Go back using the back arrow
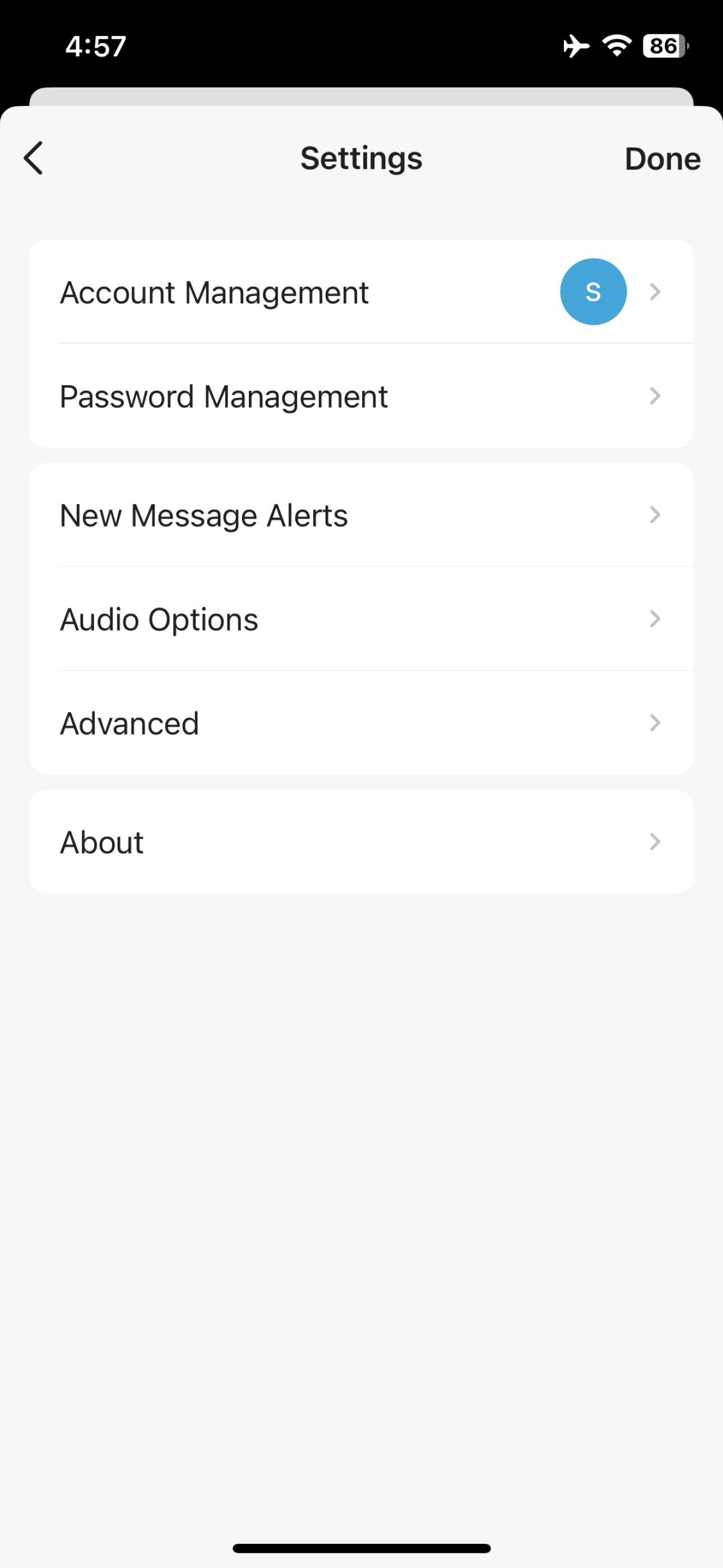 coord(34,158)
